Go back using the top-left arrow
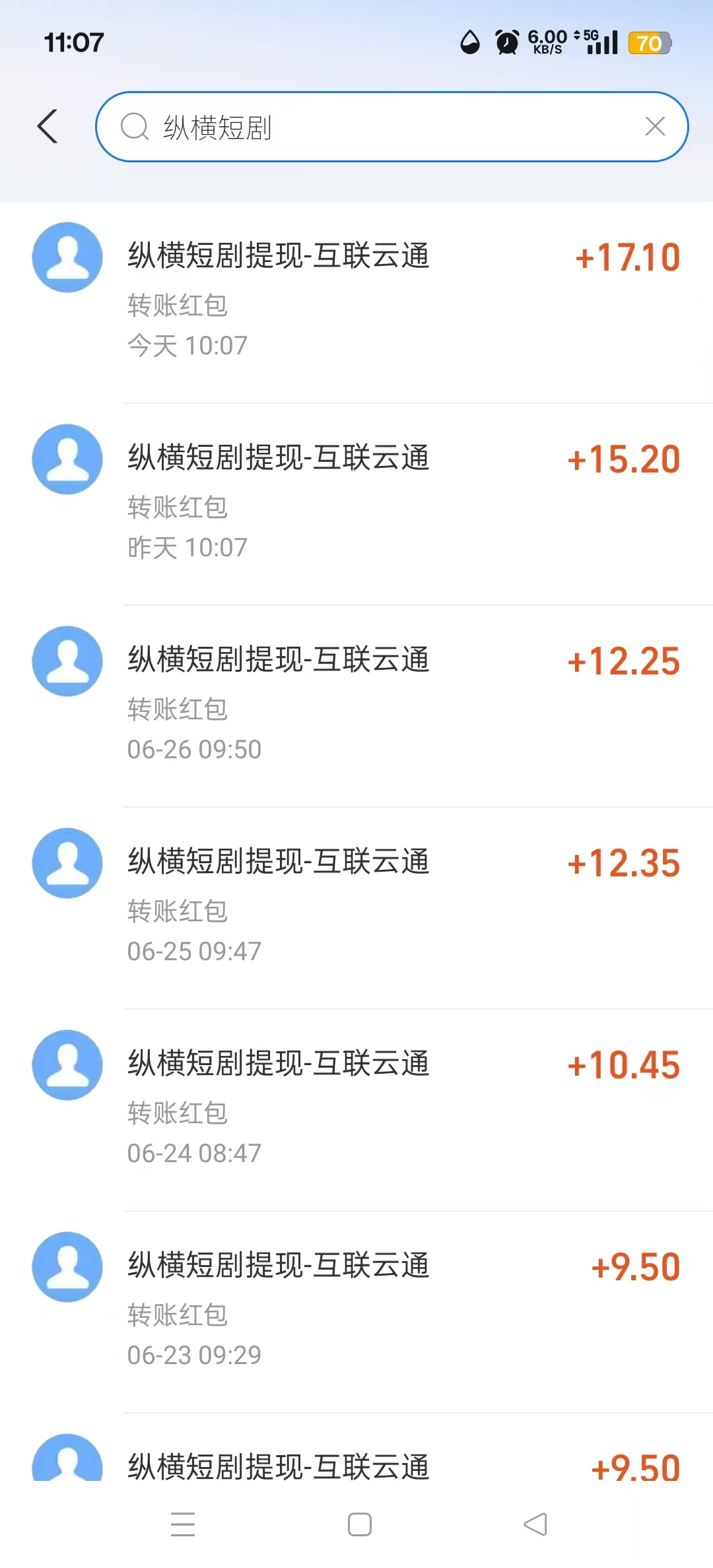 tap(48, 126)
